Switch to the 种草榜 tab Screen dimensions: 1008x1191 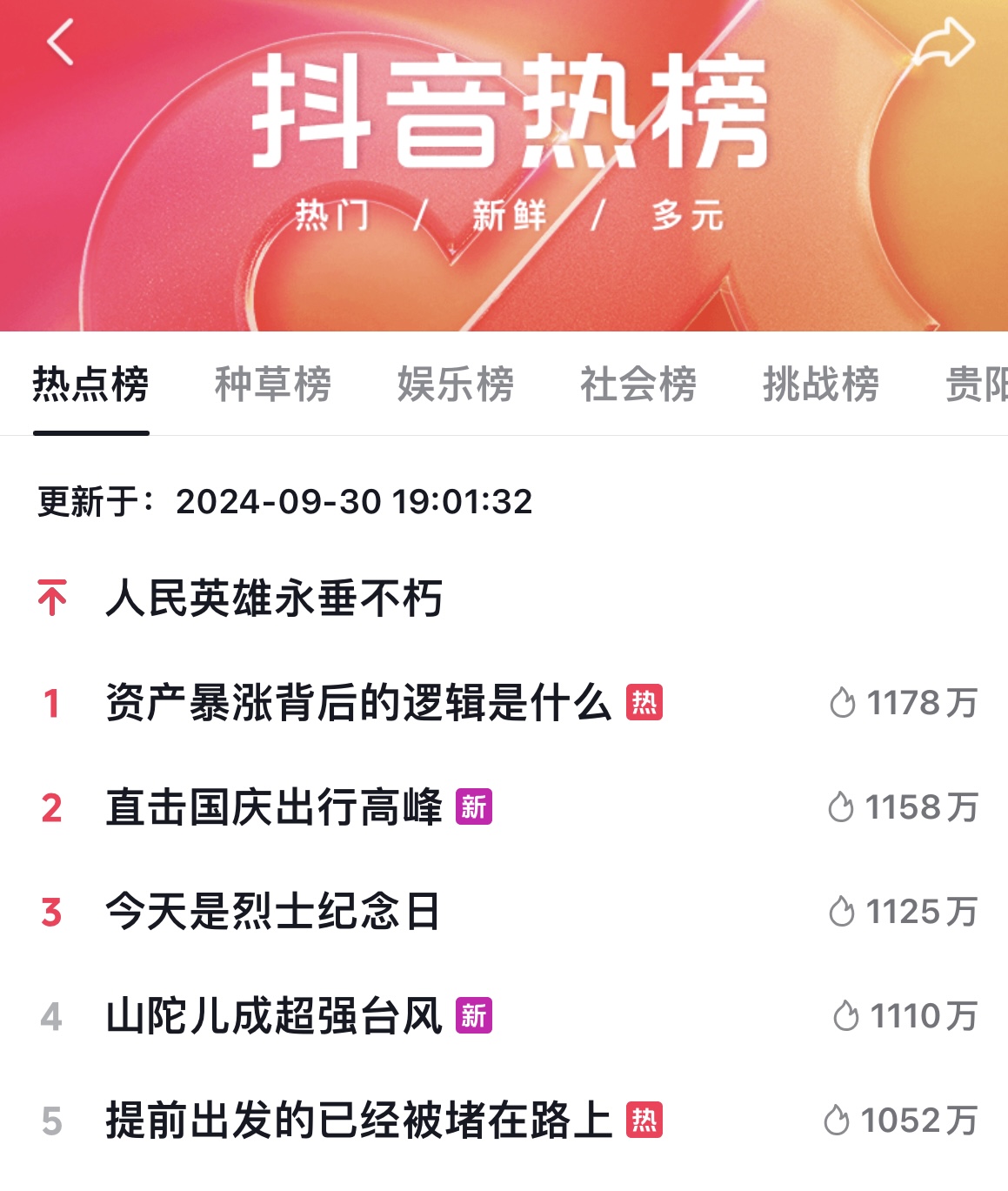point(273,385)
